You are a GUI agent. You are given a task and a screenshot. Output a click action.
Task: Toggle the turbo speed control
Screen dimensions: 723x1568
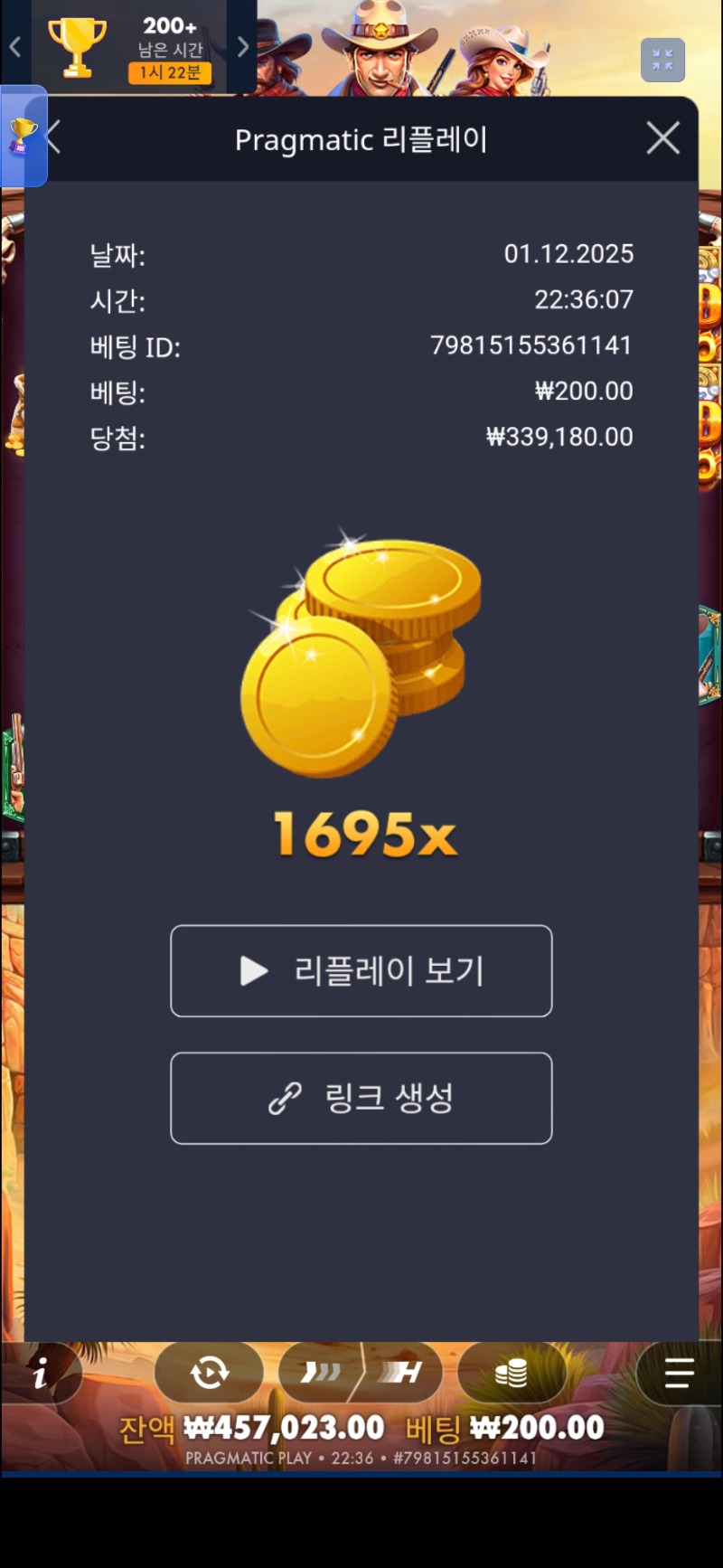pos(361,1374)
